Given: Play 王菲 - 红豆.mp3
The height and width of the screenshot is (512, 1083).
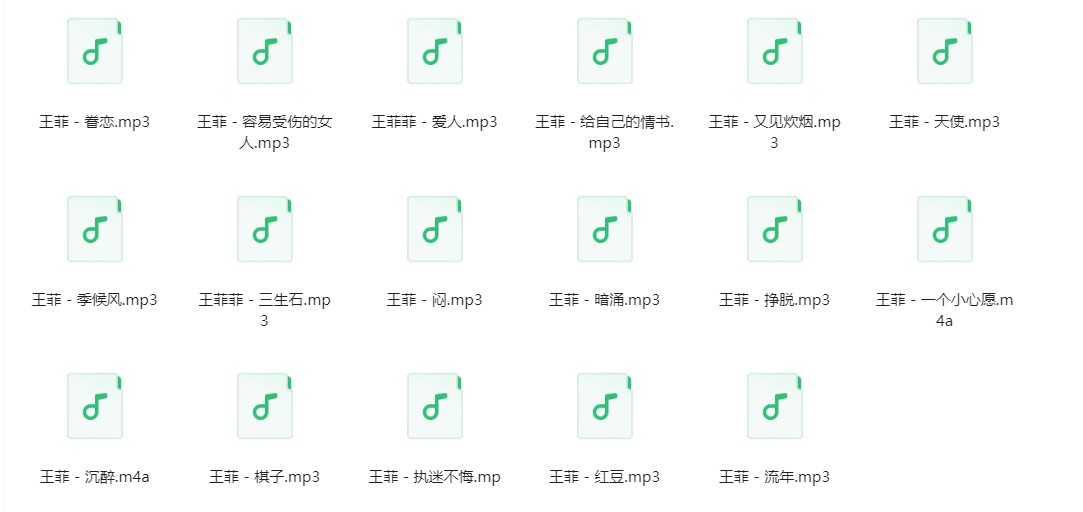Looking at the screenshot, I should pyautogui.click(x=604, y=406).
